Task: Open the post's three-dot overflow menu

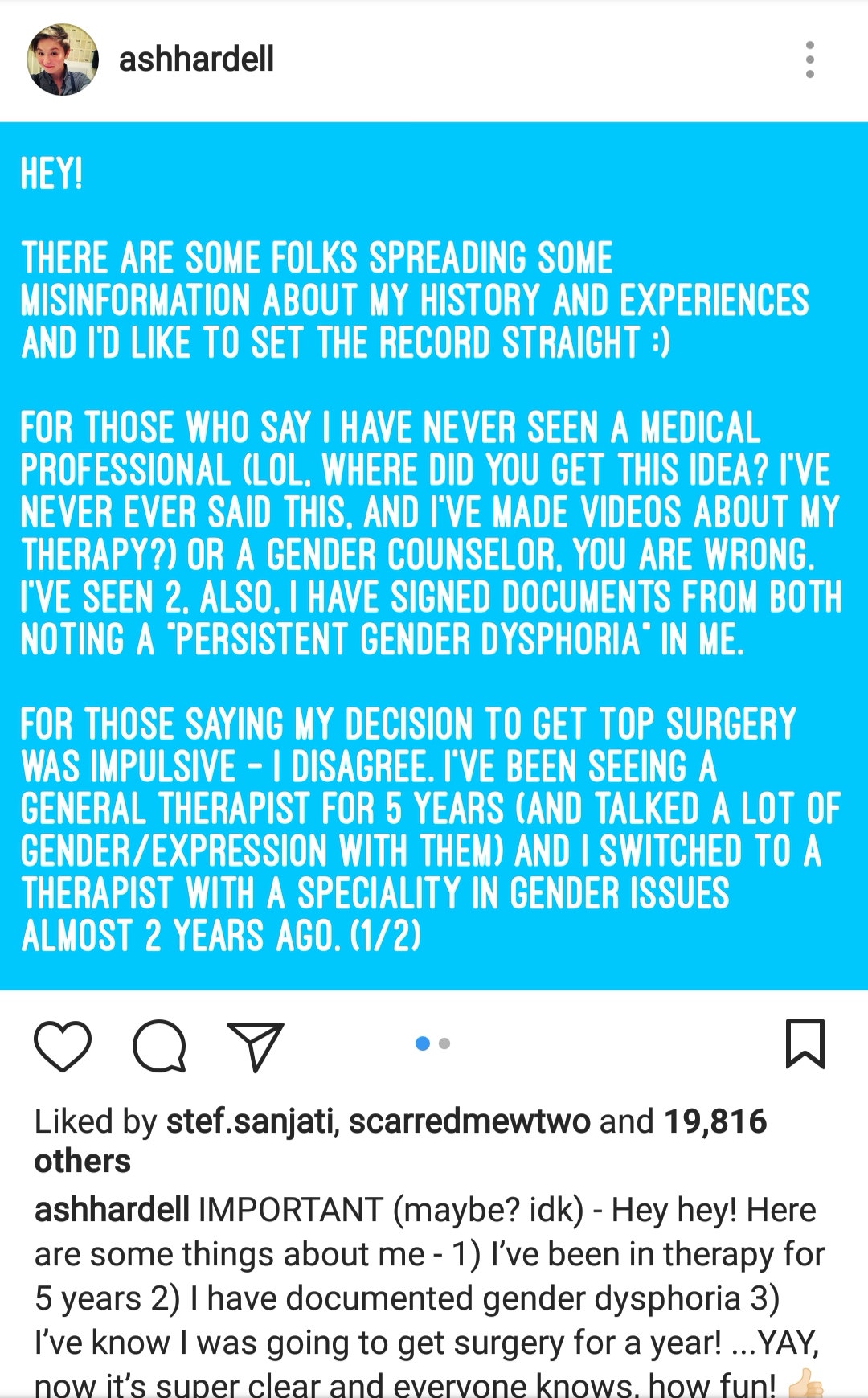Action: pyautogui.click(x=809, y=59)
